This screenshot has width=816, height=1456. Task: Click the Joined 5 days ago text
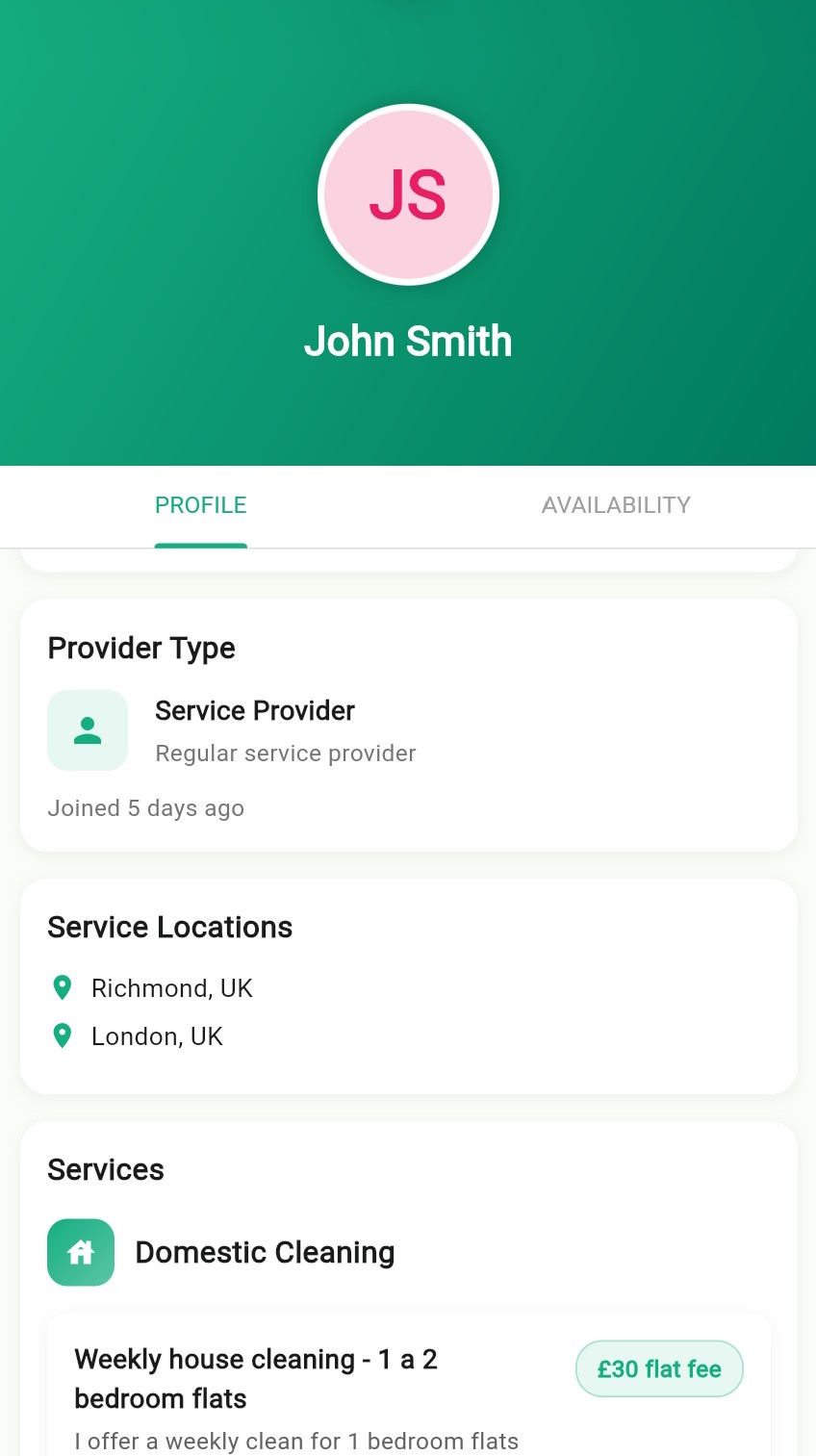pyautogui.click(x=146, y=808)
